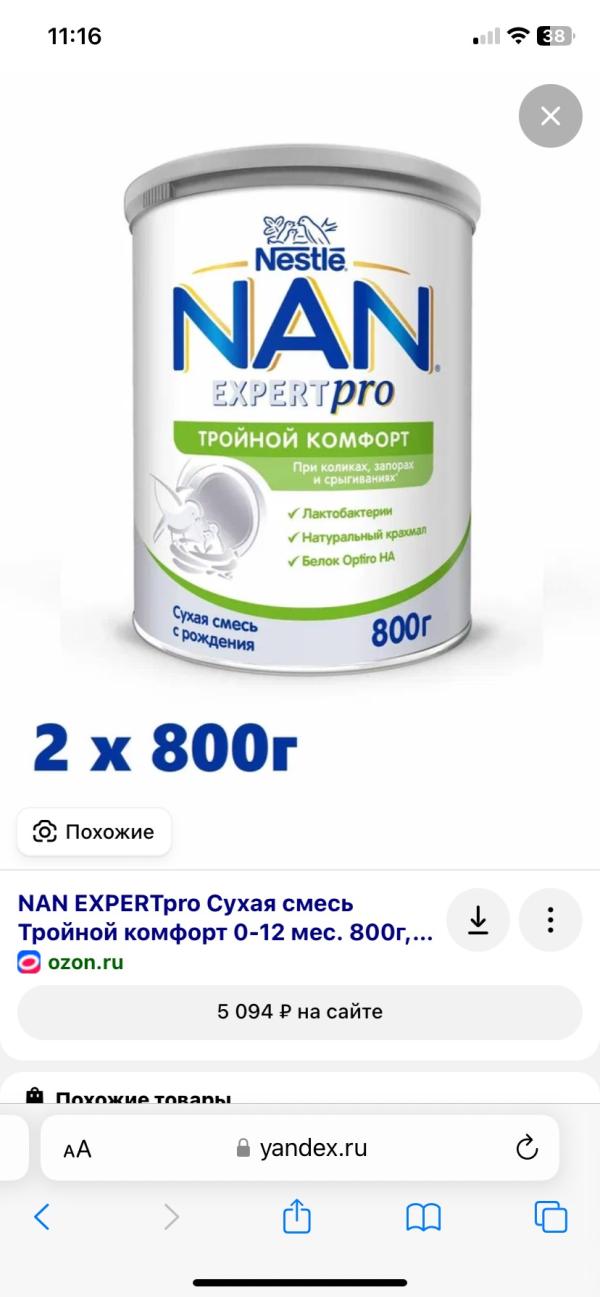Download the product image

click(478, 919)
